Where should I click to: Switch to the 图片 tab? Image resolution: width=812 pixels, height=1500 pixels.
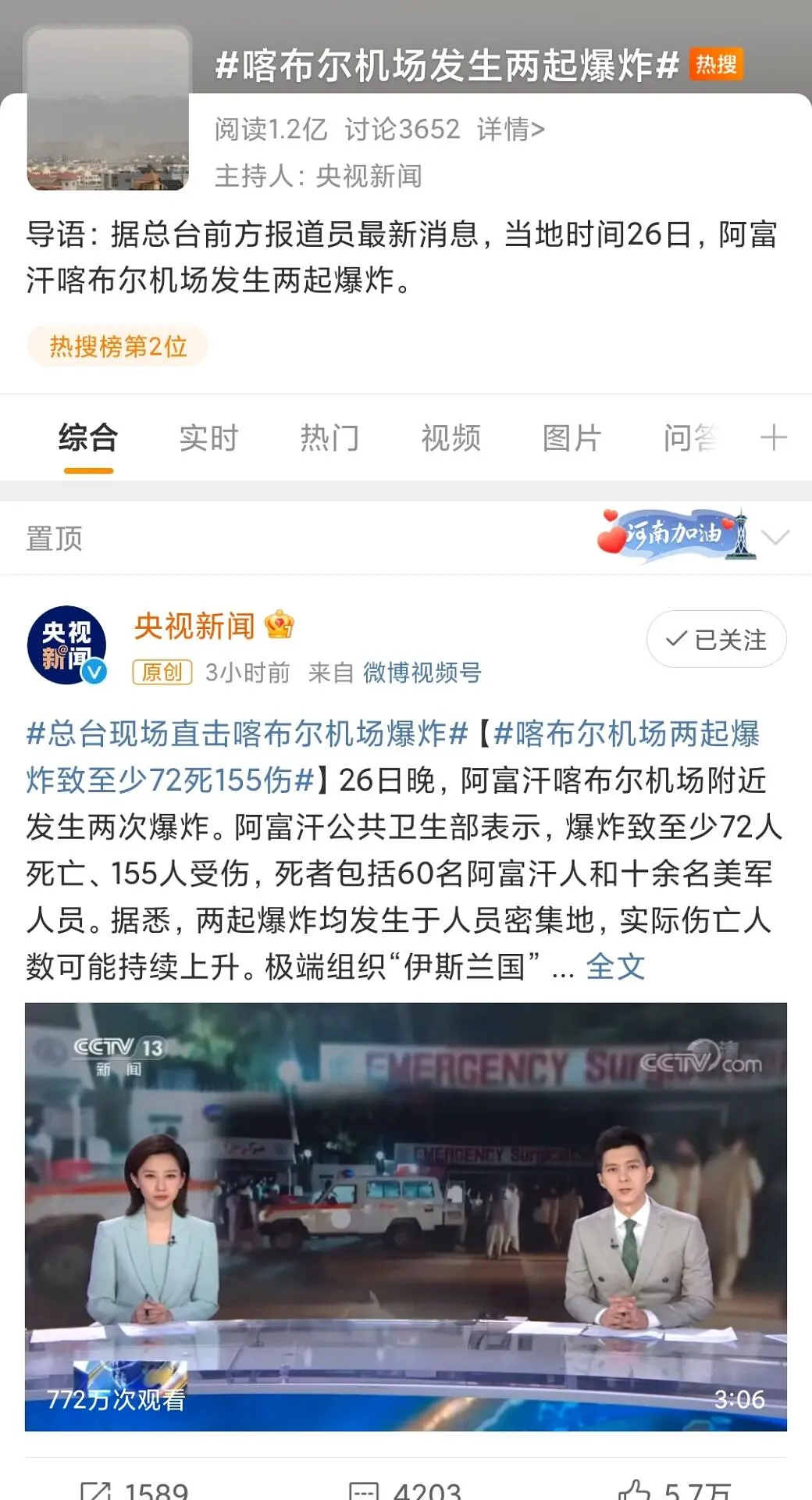[x=572, y=437]
